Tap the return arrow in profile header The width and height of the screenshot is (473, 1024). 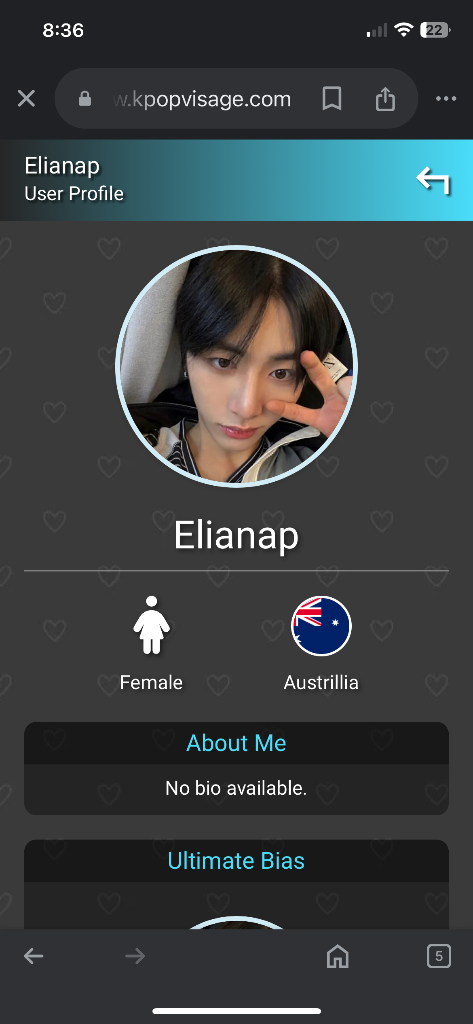pos(434,180)
